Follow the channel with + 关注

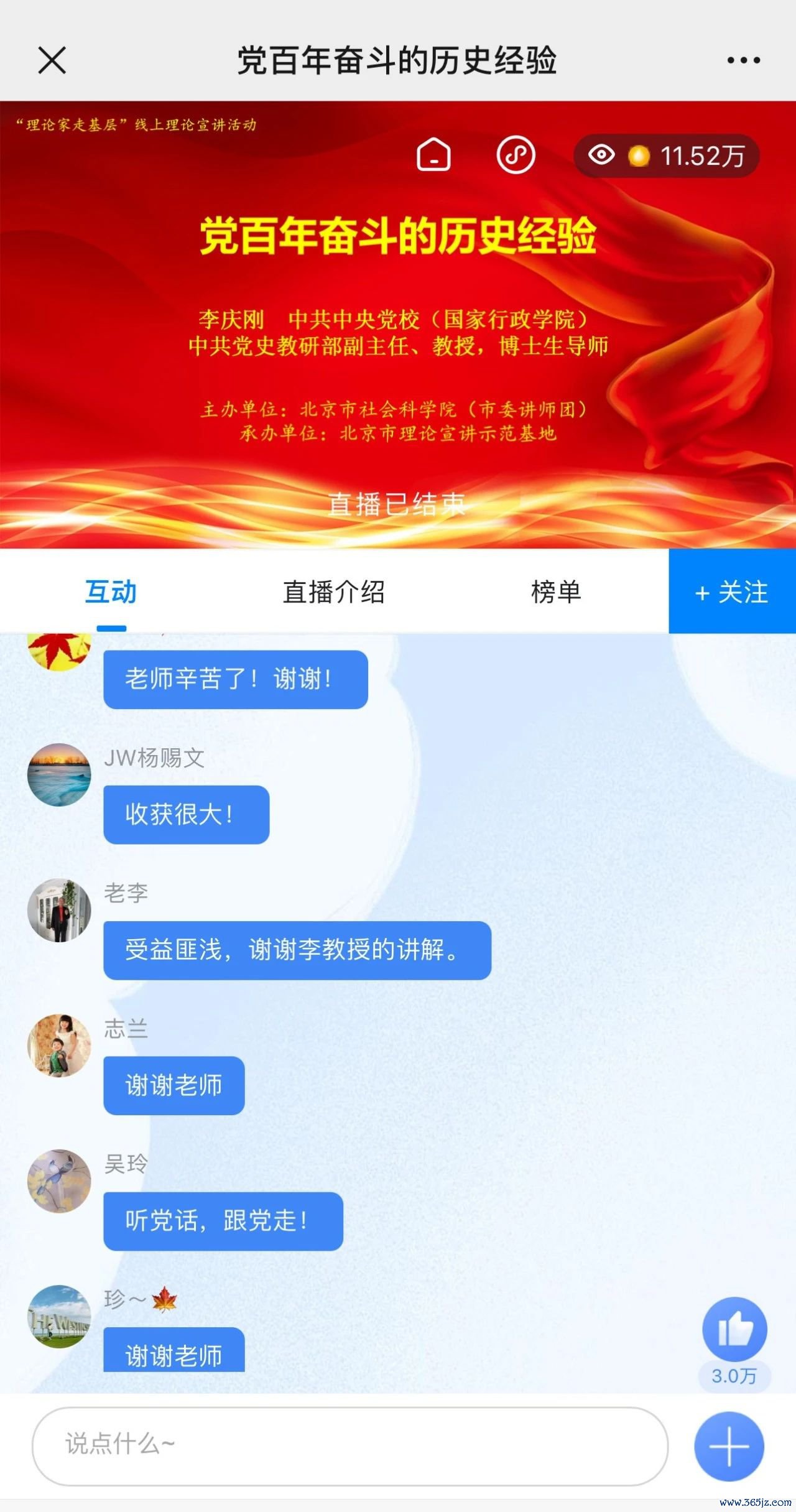point(732,591)
